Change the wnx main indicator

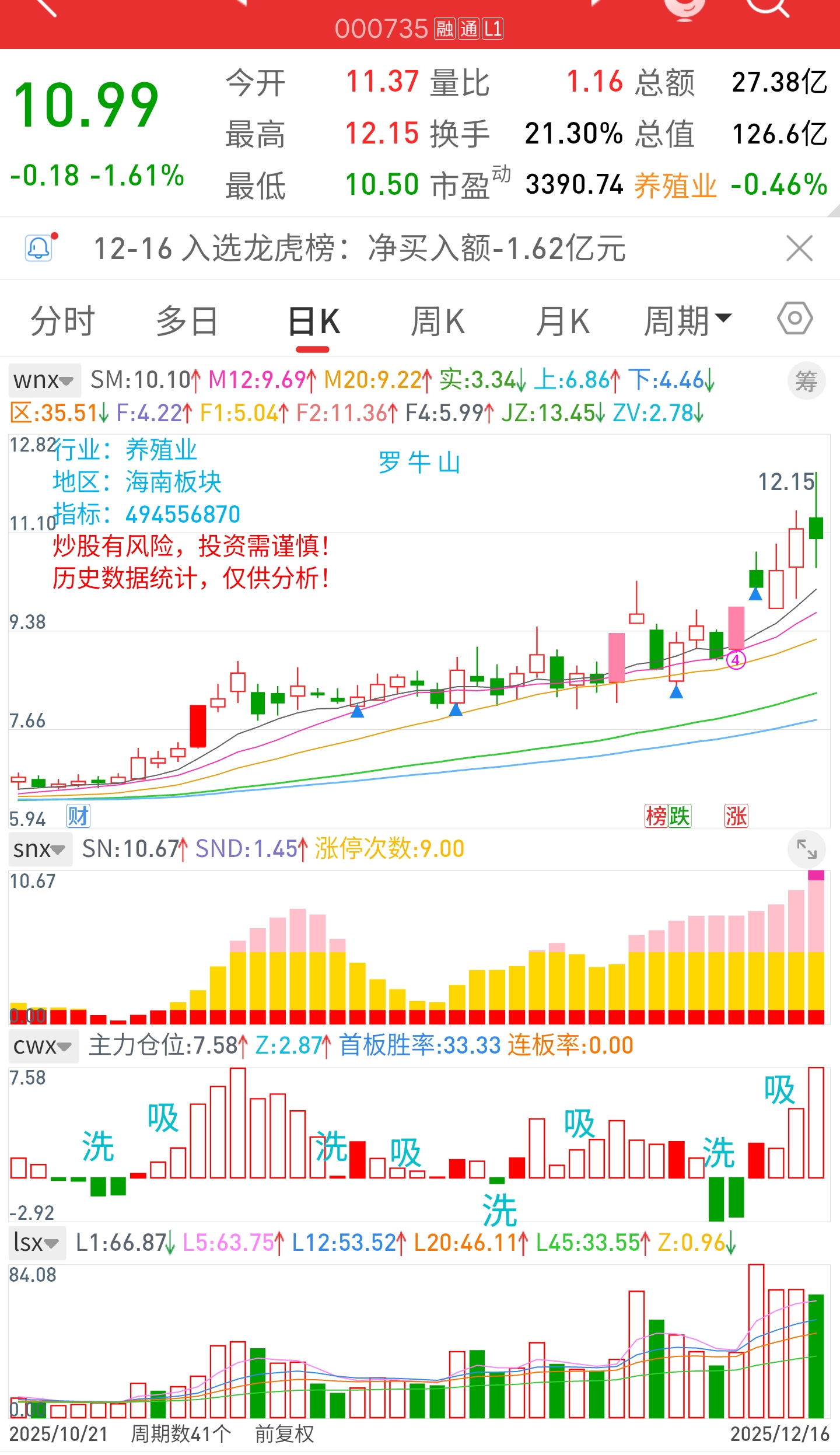pos(44,380)
